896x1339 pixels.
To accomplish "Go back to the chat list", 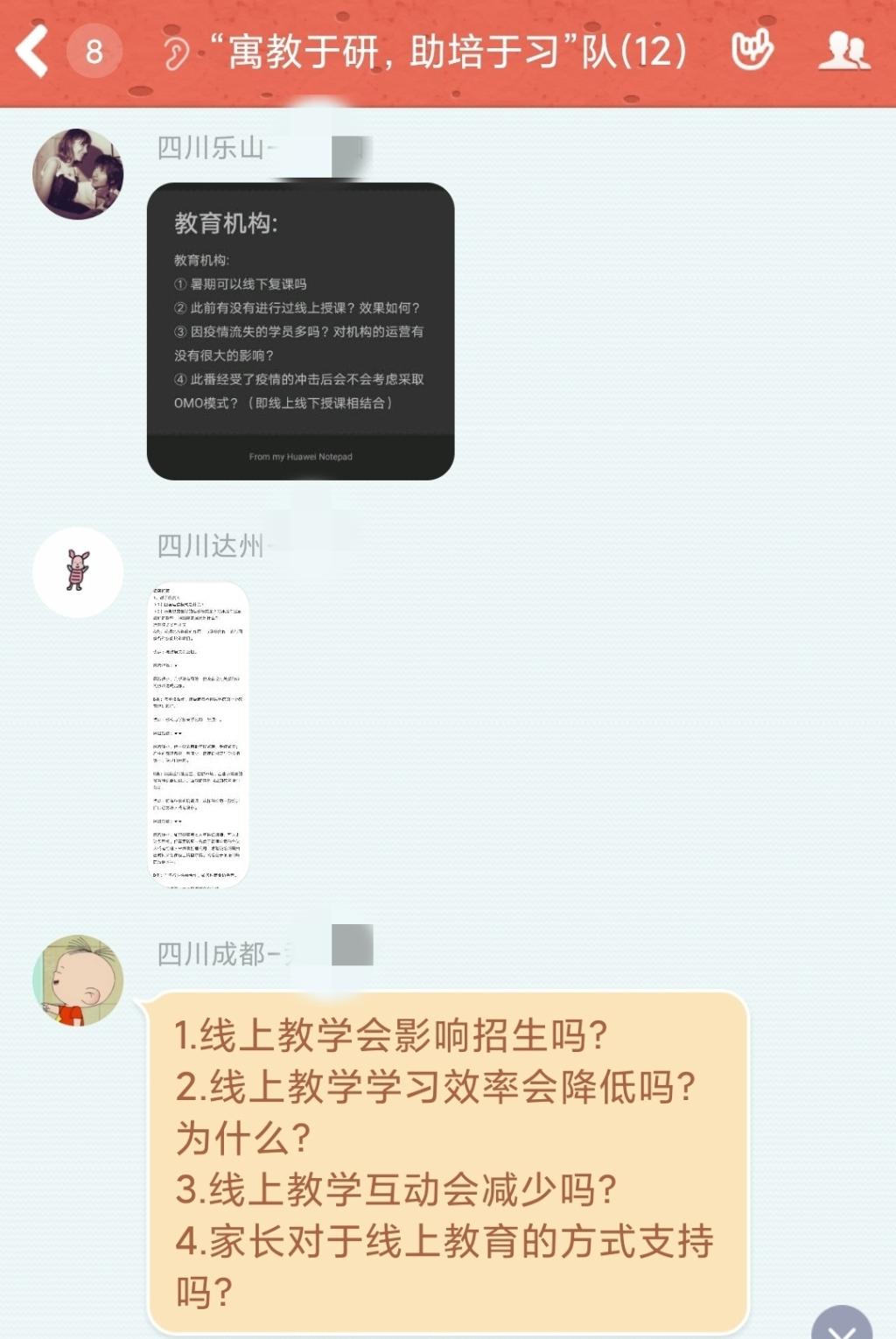I will pyautogui.click(x=33, y=52).
